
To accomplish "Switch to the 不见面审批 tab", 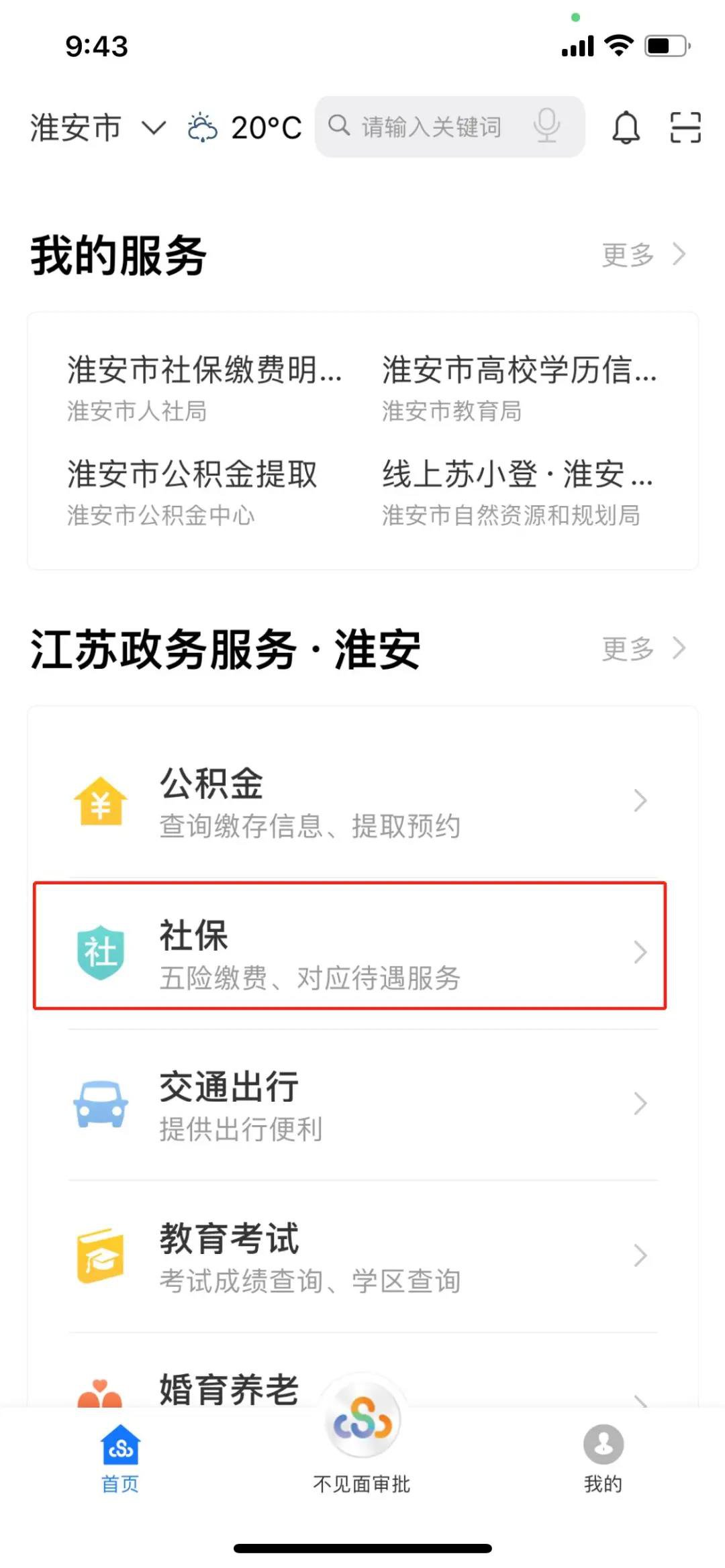I will pyautogui.click(x=362, y=1443).
